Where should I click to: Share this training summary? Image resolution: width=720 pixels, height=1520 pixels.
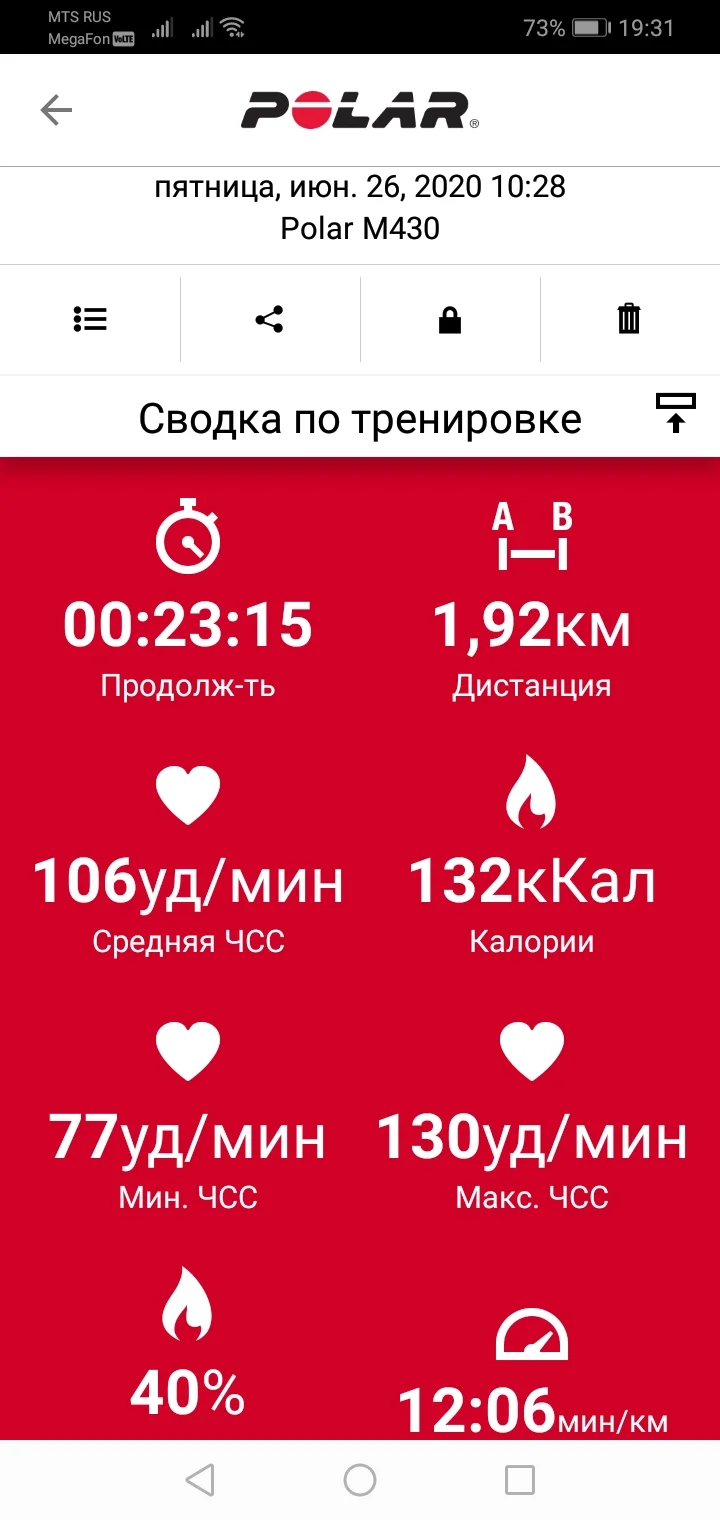point(269,320)
